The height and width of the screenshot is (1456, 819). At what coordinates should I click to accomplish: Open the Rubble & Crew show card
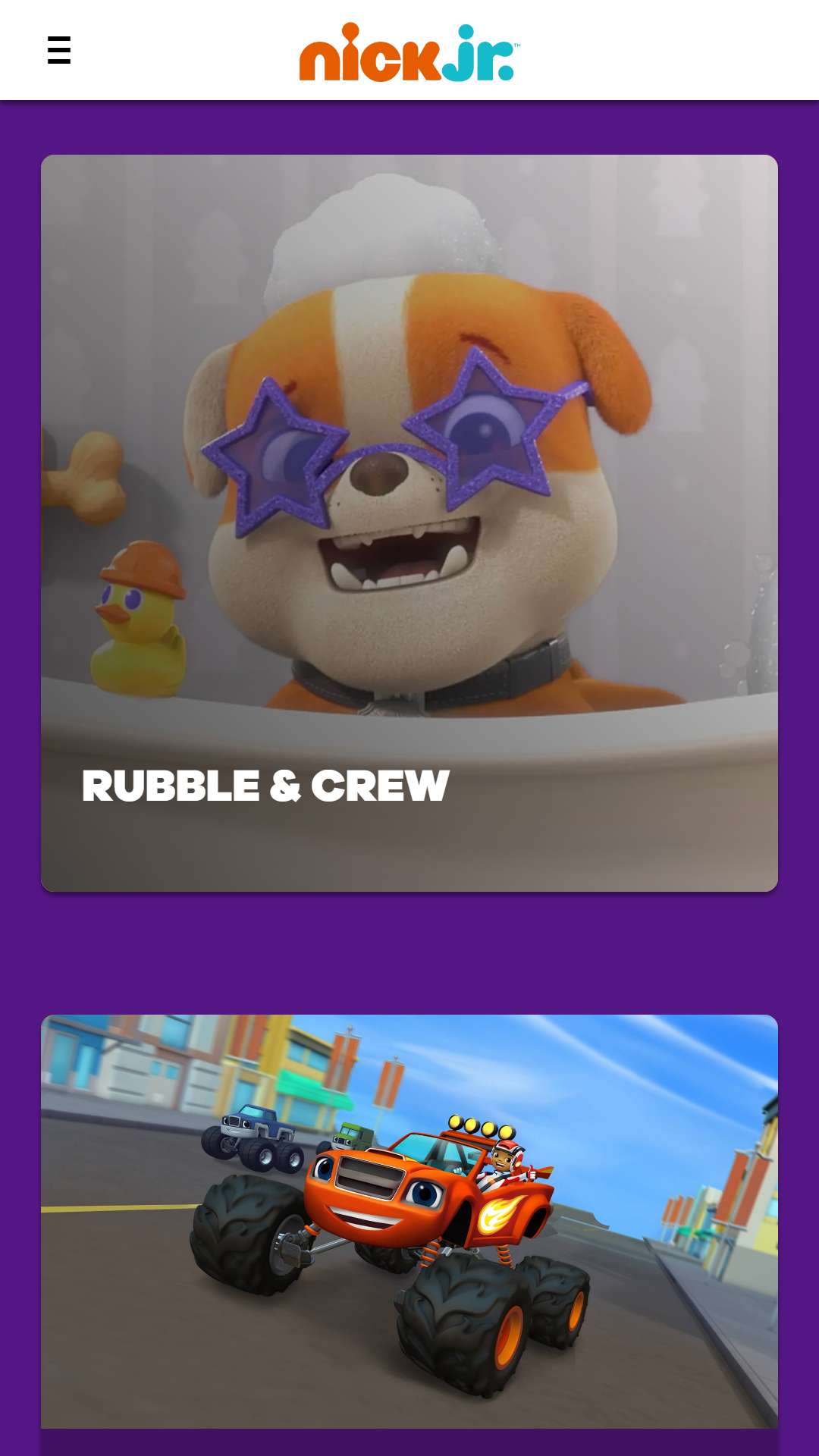click(x=409, y=523)
